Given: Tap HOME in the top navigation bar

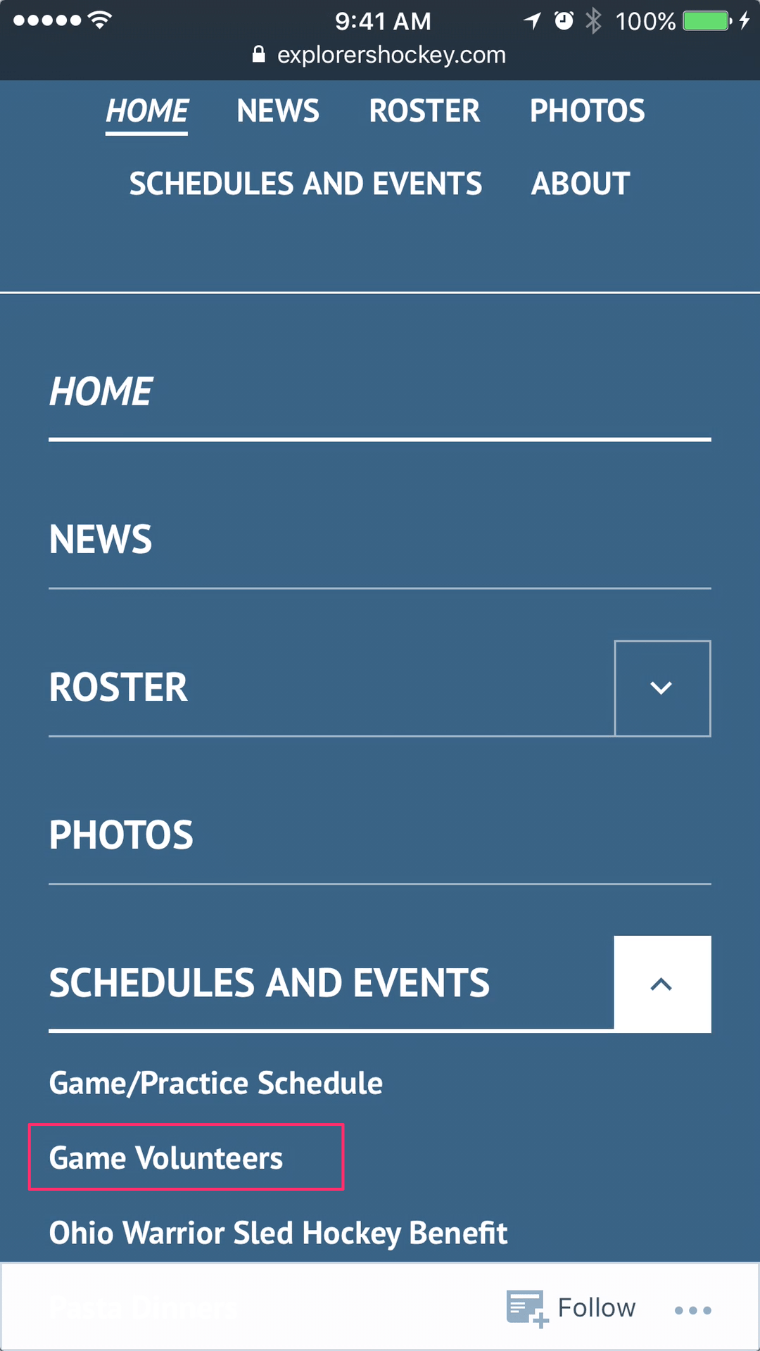Looking at the screenshot, I should [147, 111].
